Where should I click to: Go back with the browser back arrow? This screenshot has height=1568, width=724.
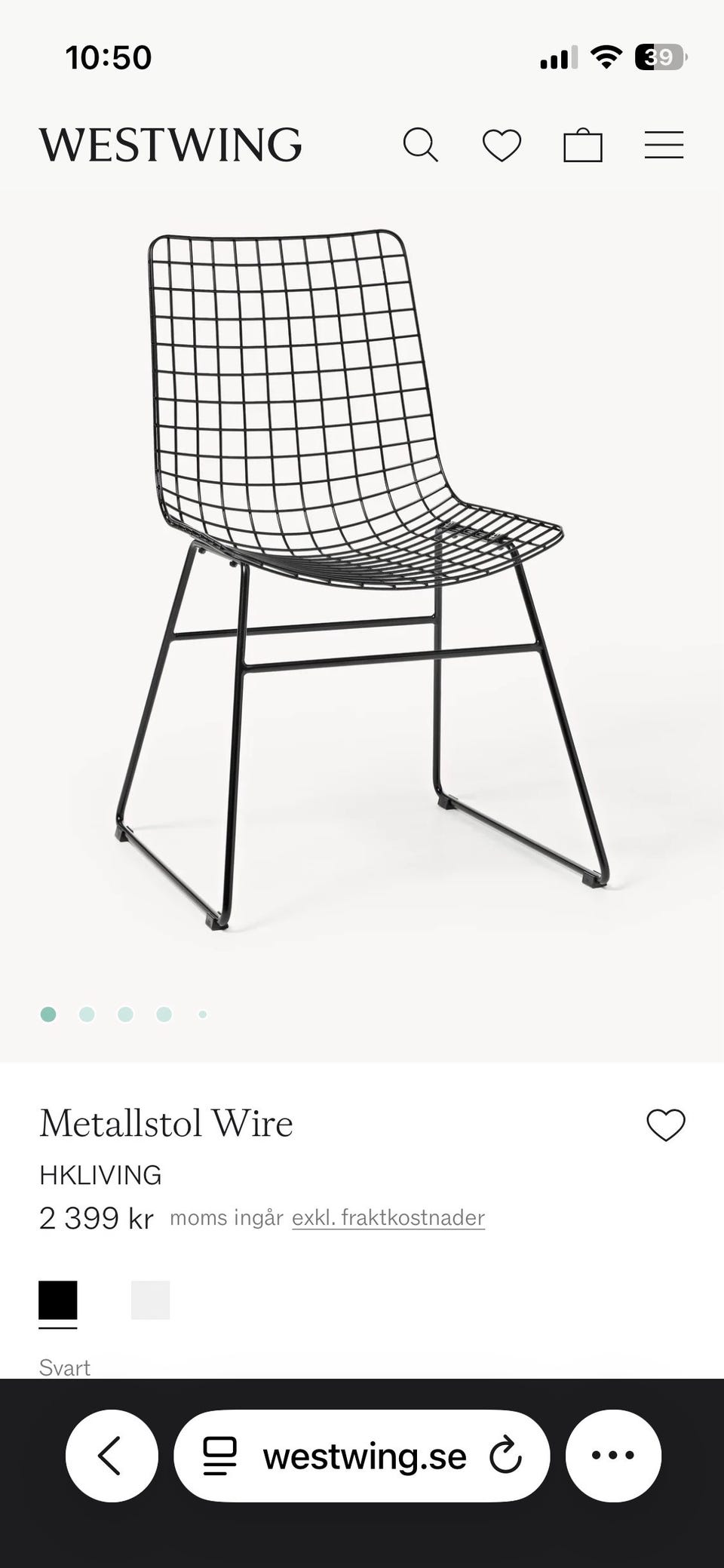coord(112,1456)
